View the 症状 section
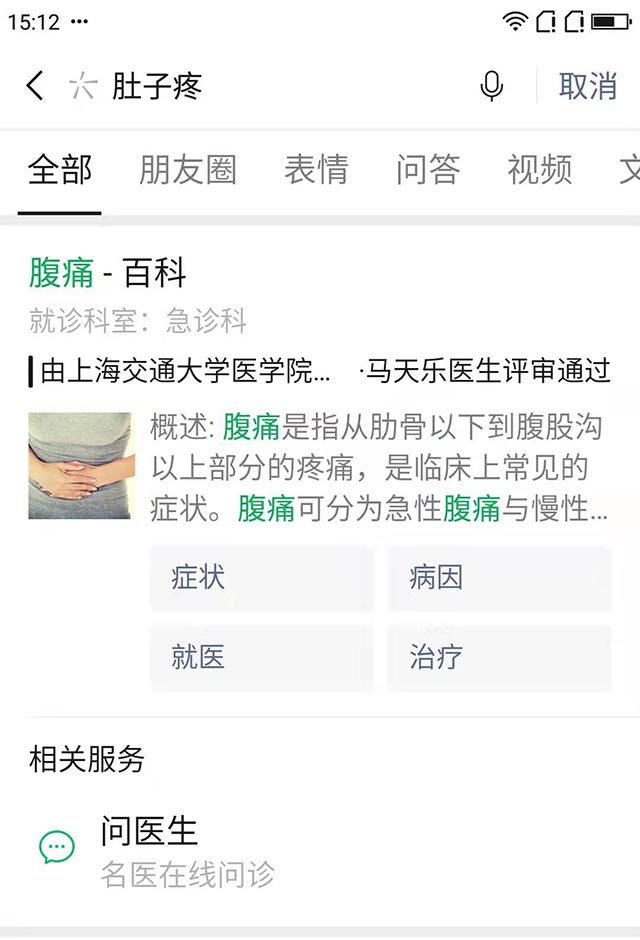The width and height of the screenshot is (640, 940). (x=261, y=578)
